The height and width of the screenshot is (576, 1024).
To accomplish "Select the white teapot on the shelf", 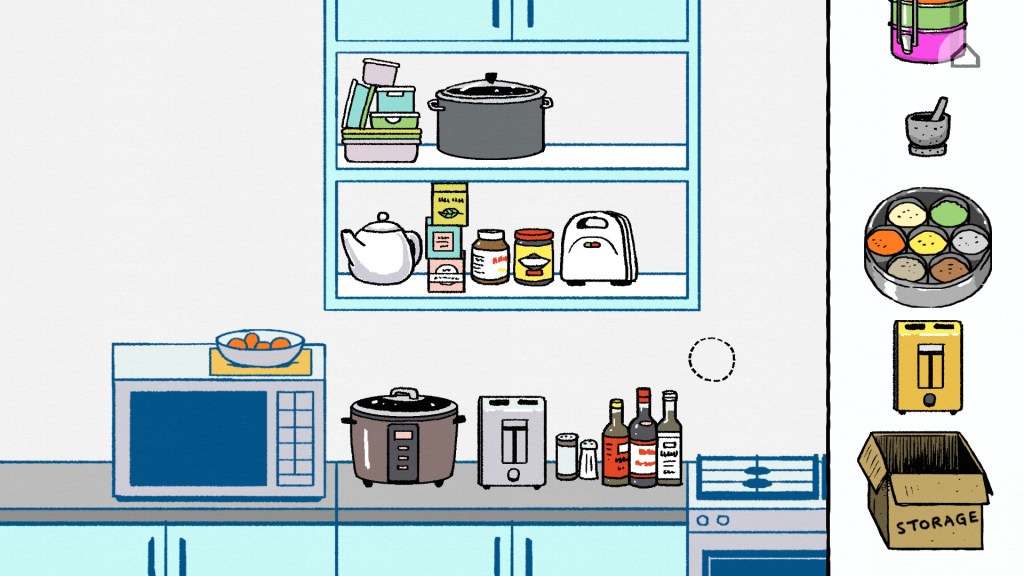I will [x=380, y=248].
